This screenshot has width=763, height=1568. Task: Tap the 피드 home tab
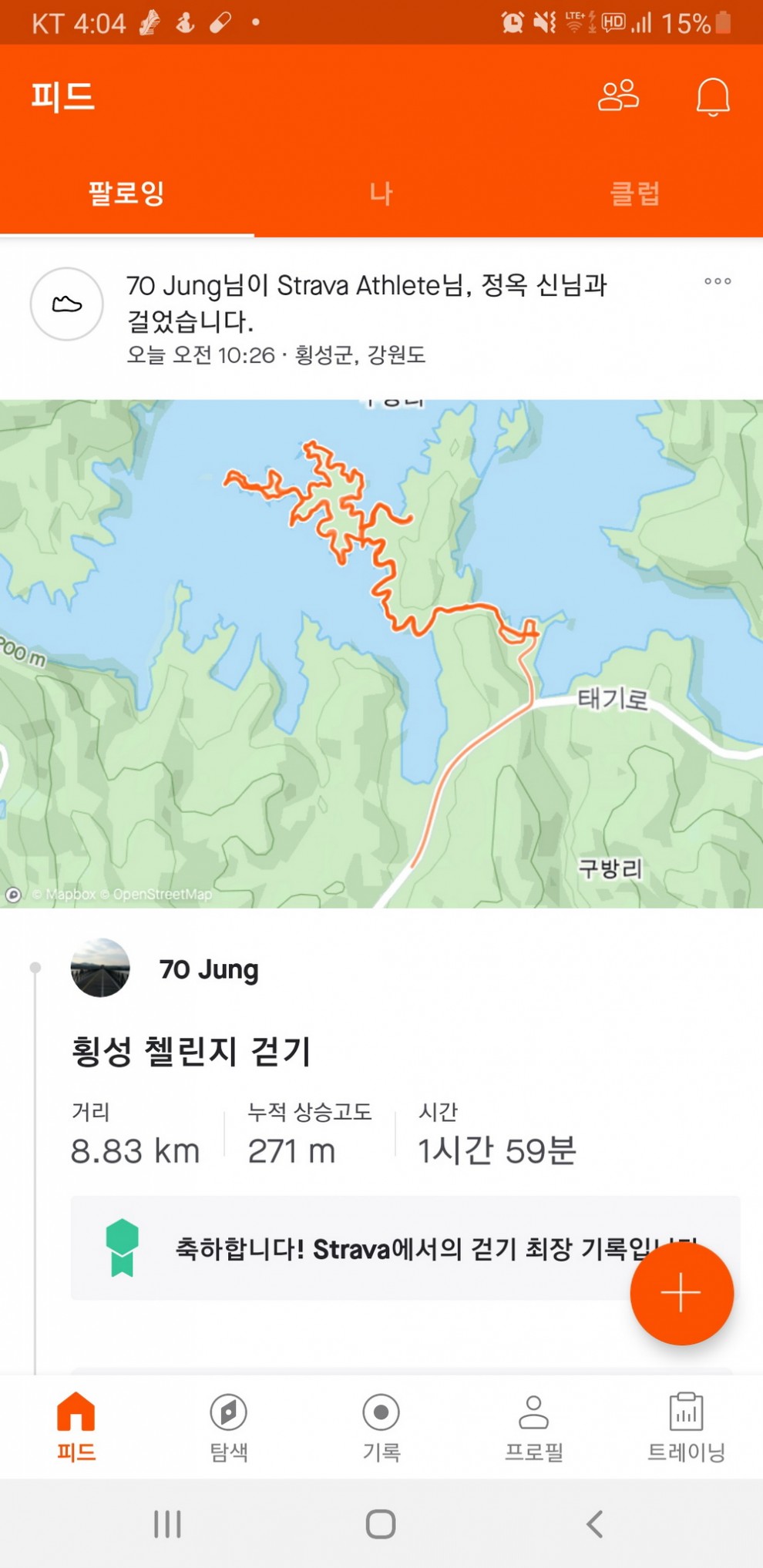point(76,1426)
